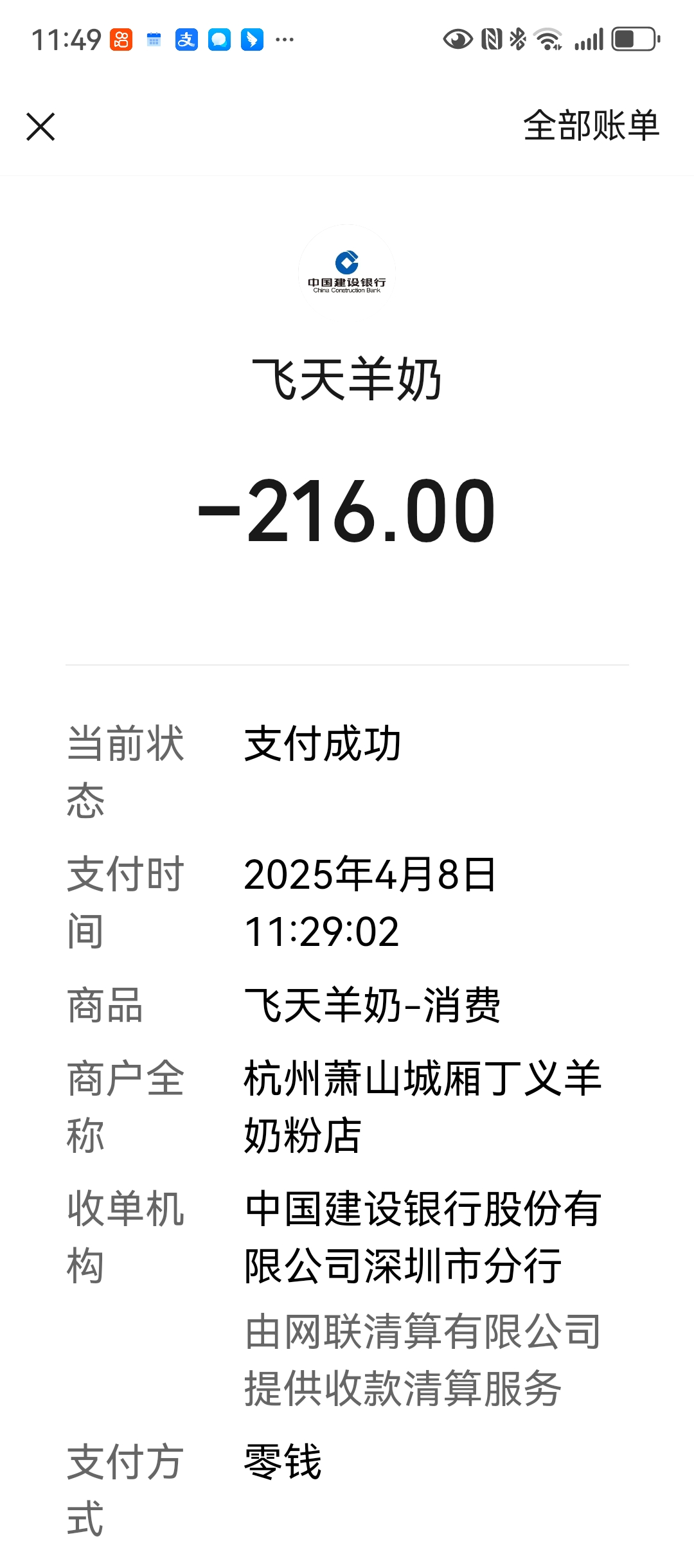The width and height of the screenshot is (694, 1568).
Task: Close the payment detail page
Action: coord(40,127)
